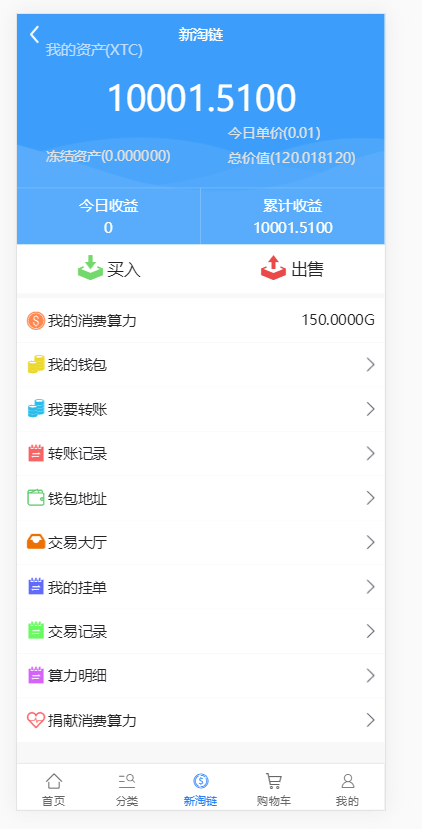Switch to the 首页 home tab
Screen dimensions: 422x829
point(53,789)
